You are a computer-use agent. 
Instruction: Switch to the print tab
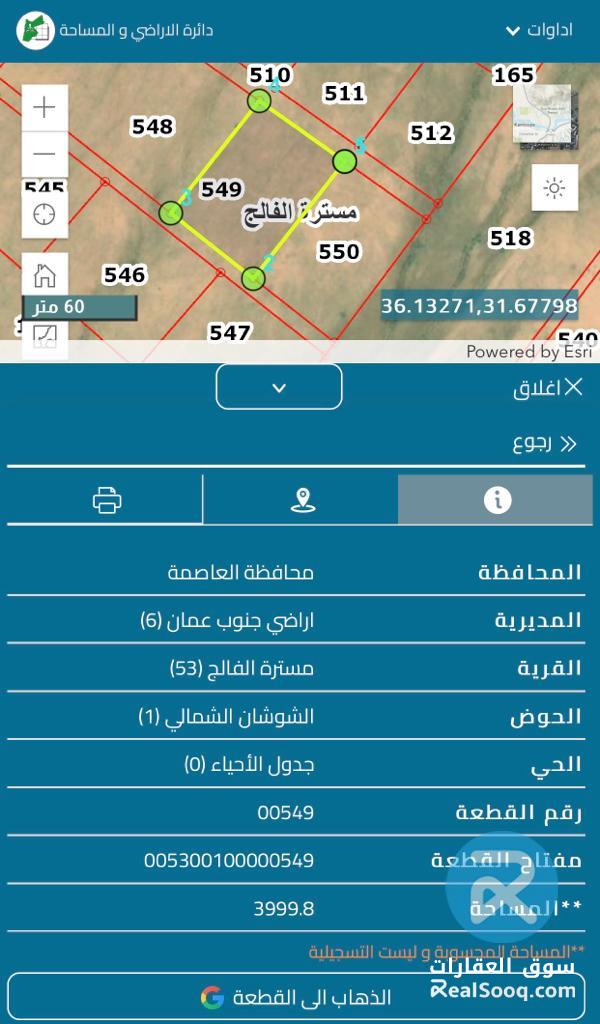(106, 500)
